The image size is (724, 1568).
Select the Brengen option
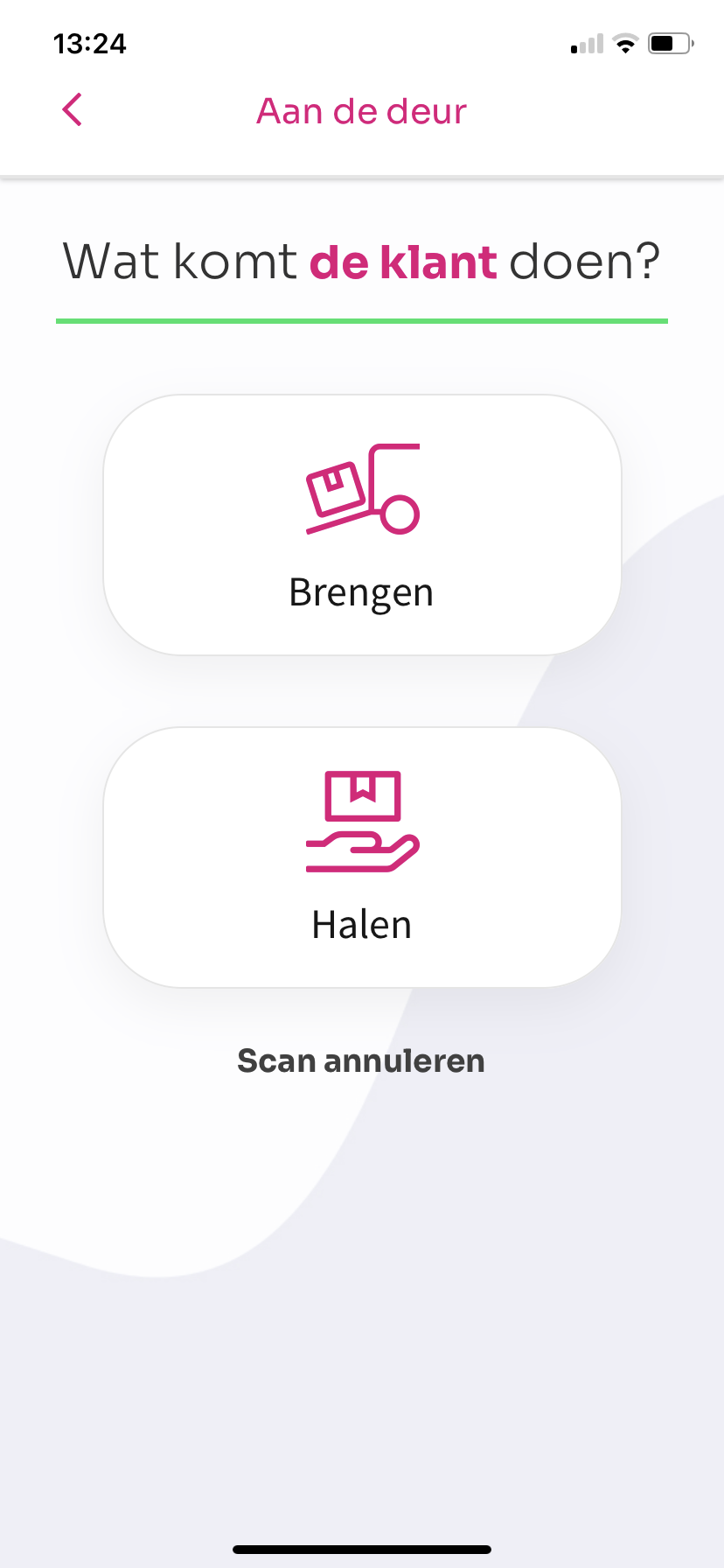pos(362,525)
